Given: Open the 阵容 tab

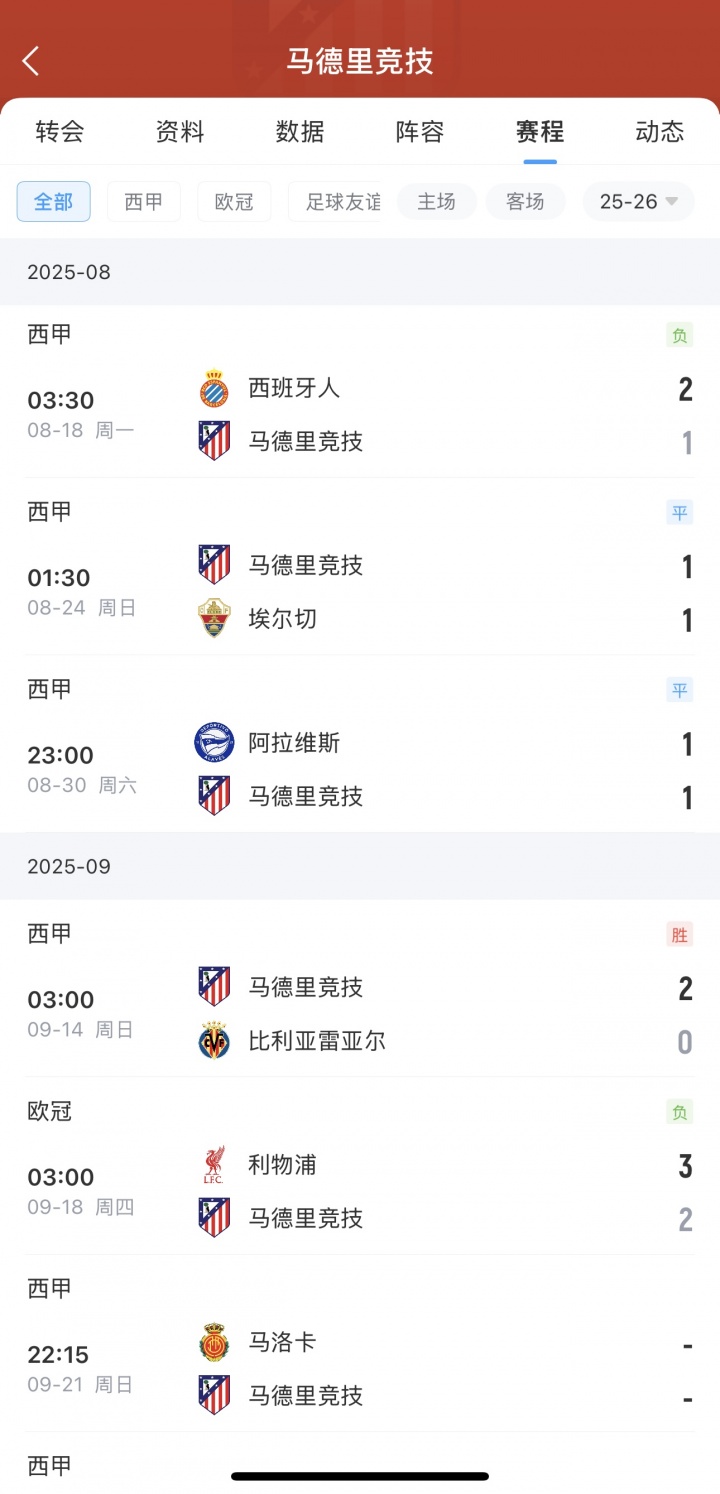Looking at the screenshot, I should point(420,131).
